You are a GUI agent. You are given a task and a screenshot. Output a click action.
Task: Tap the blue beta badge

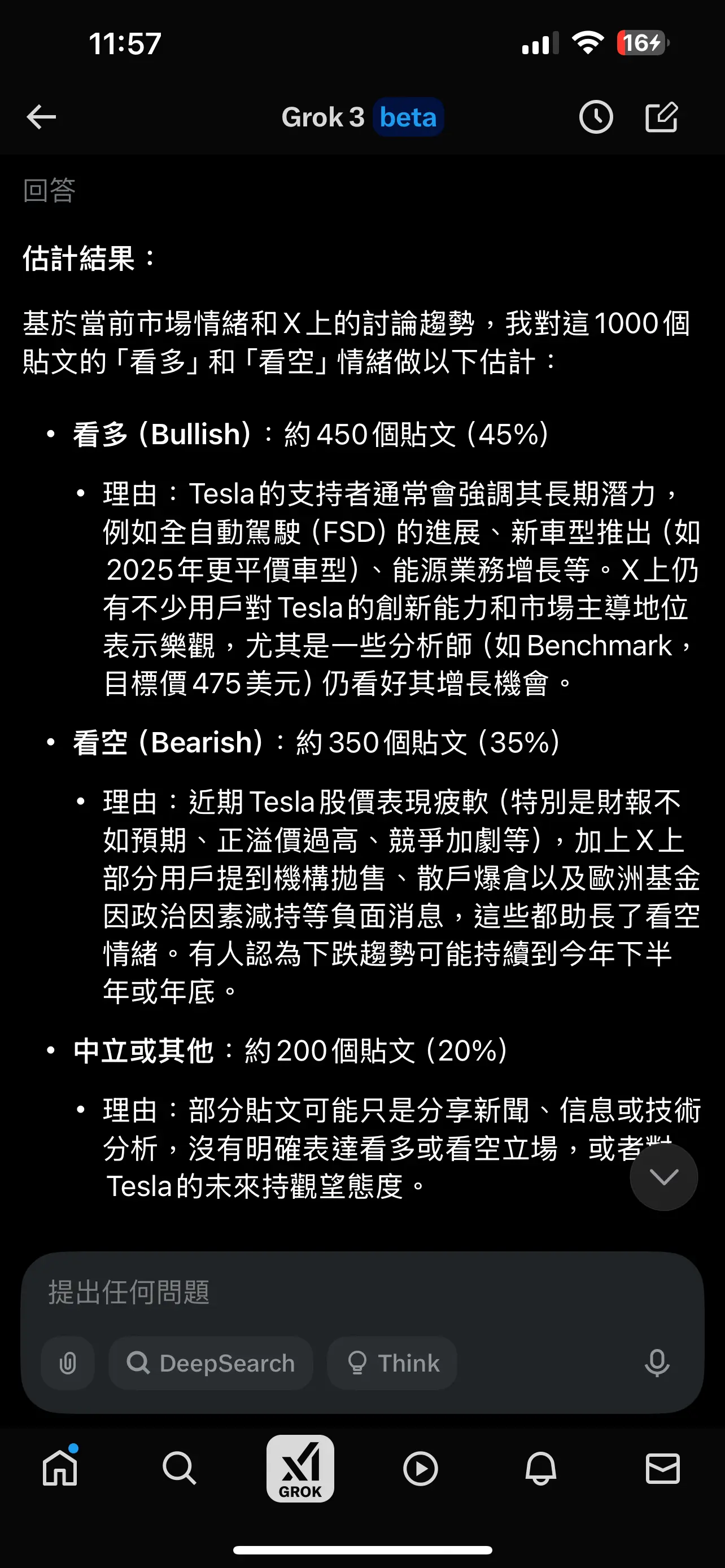(x=408, y=116)
